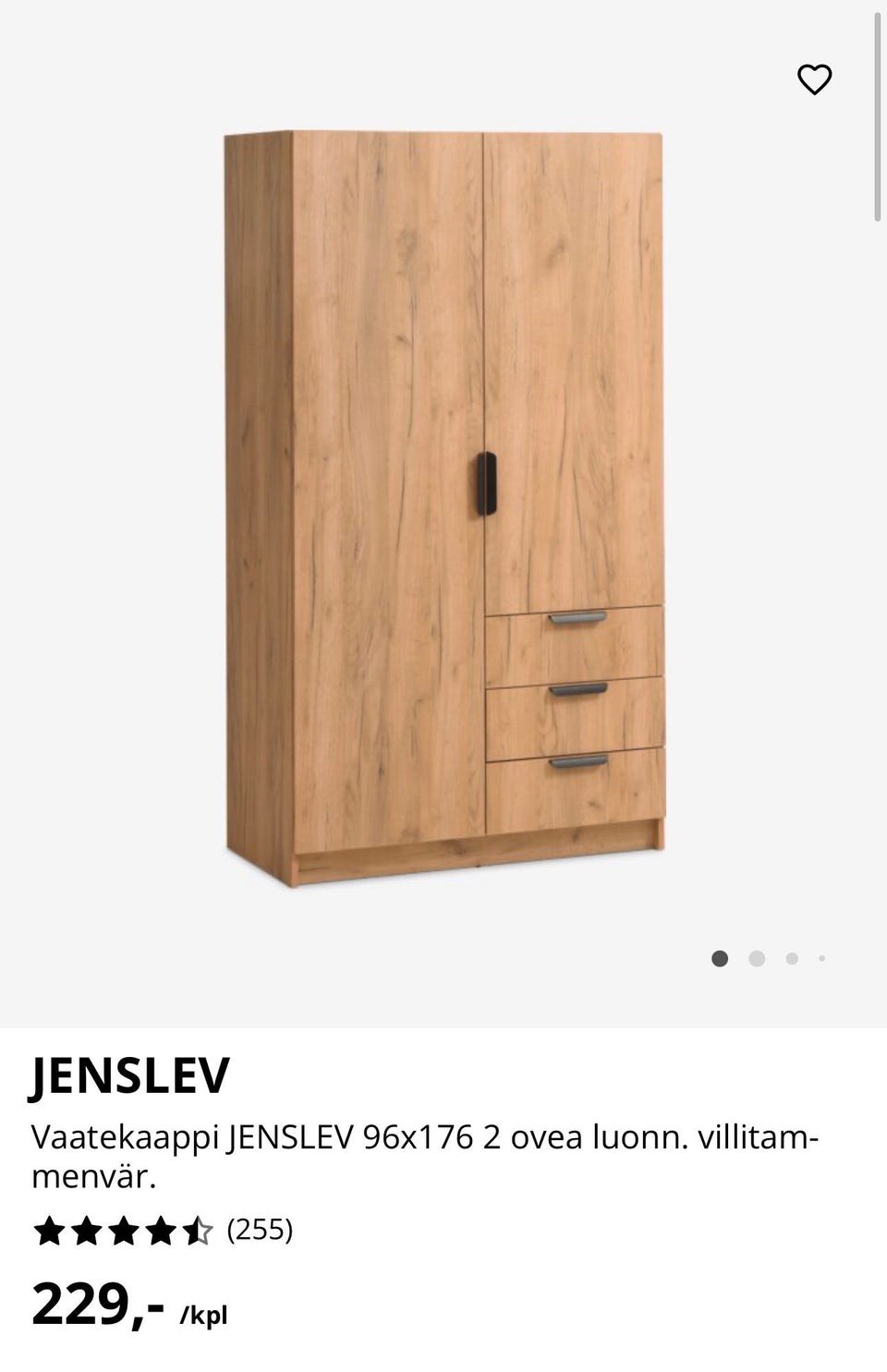Add JENSLEV wardrobe to favorites
The image size is (887, 1372).
[x=814, y=79]
